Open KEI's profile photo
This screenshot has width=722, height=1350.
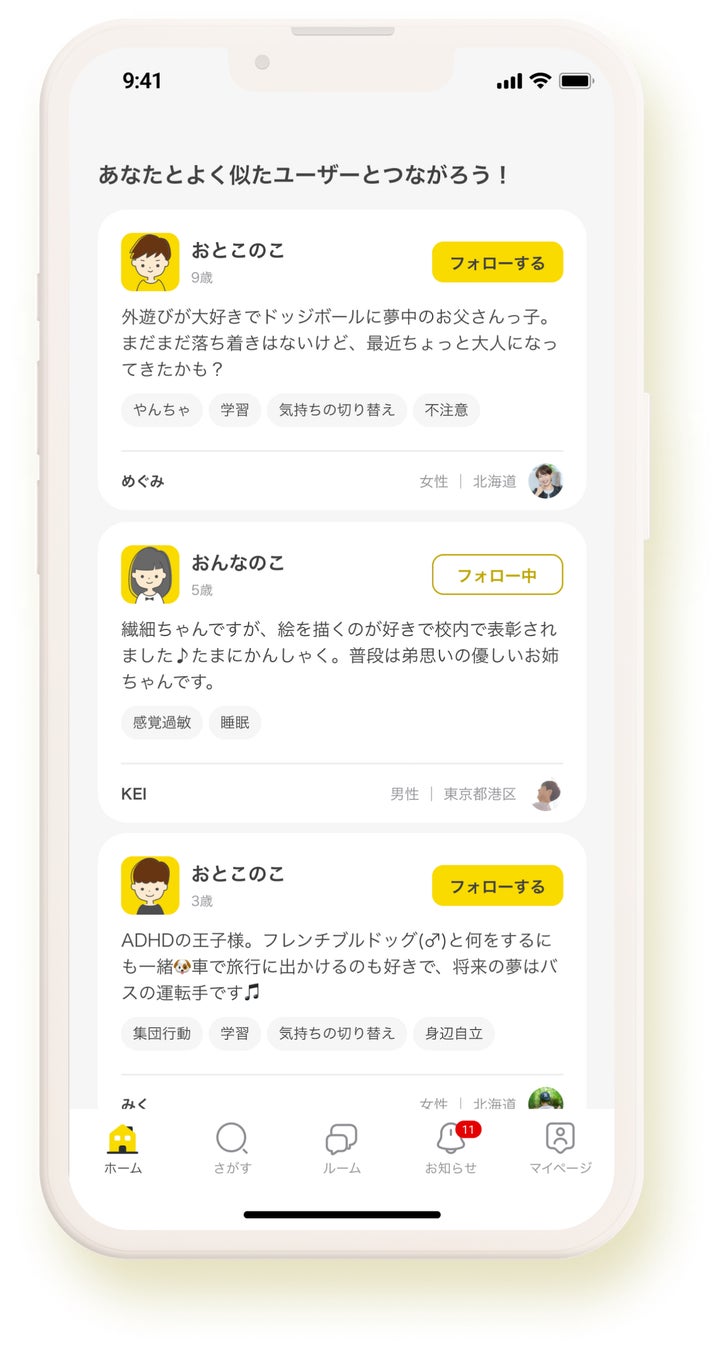tap(546, 794)
